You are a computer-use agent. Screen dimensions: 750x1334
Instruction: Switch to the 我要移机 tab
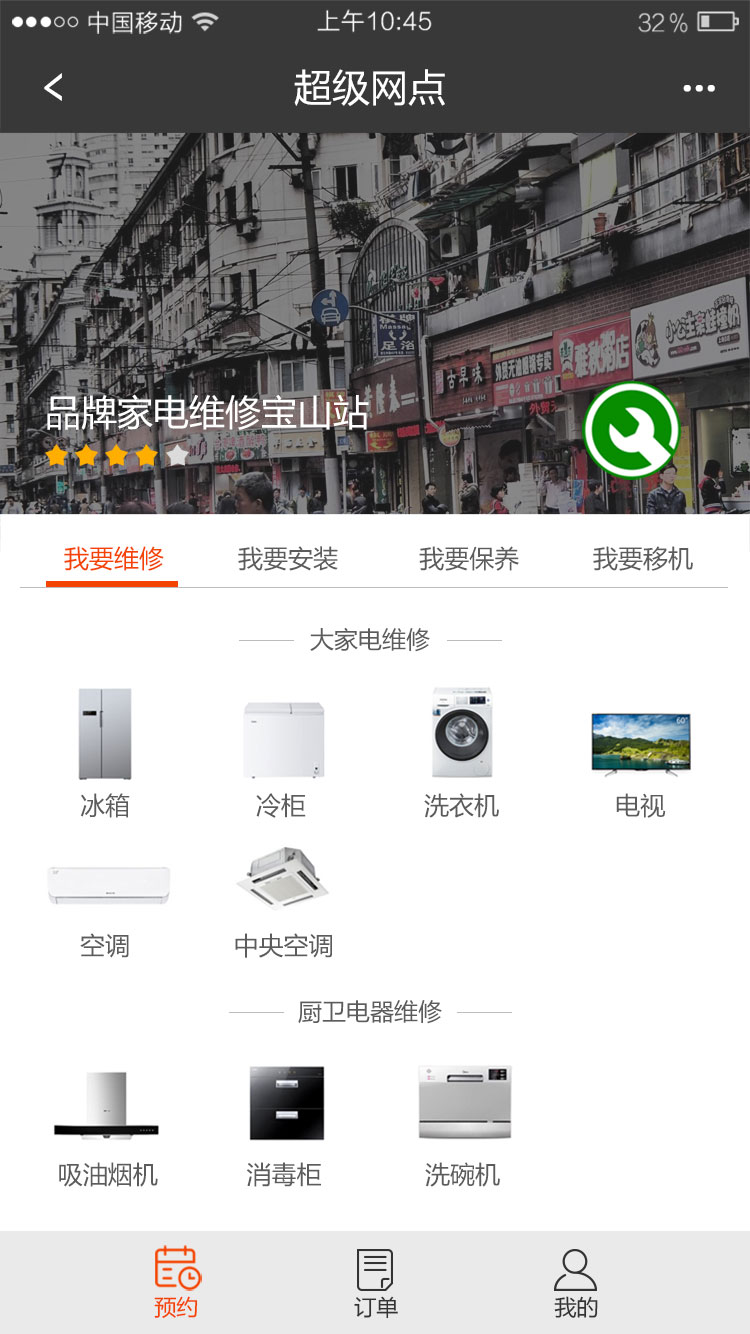coord(642,559)
